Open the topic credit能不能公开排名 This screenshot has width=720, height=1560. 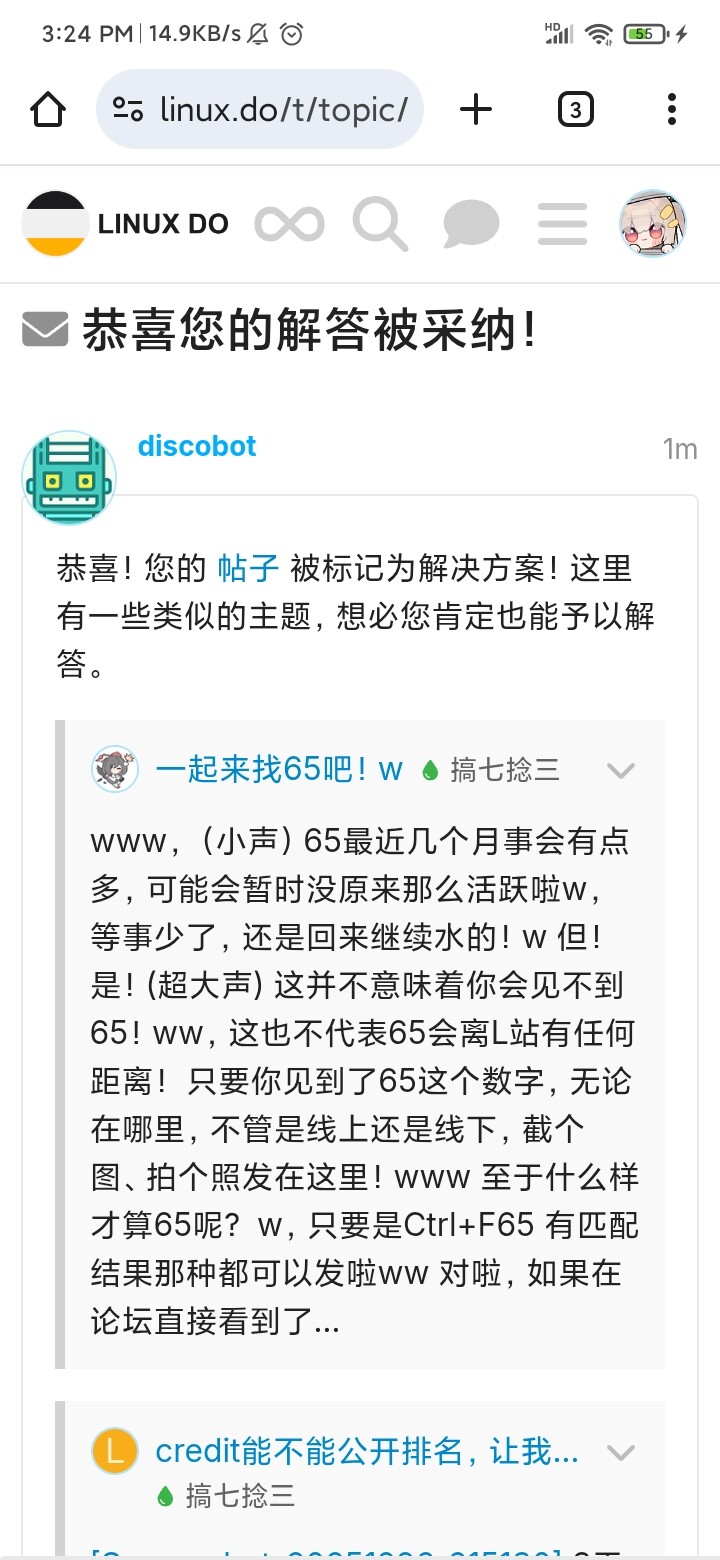[367, 1451]
